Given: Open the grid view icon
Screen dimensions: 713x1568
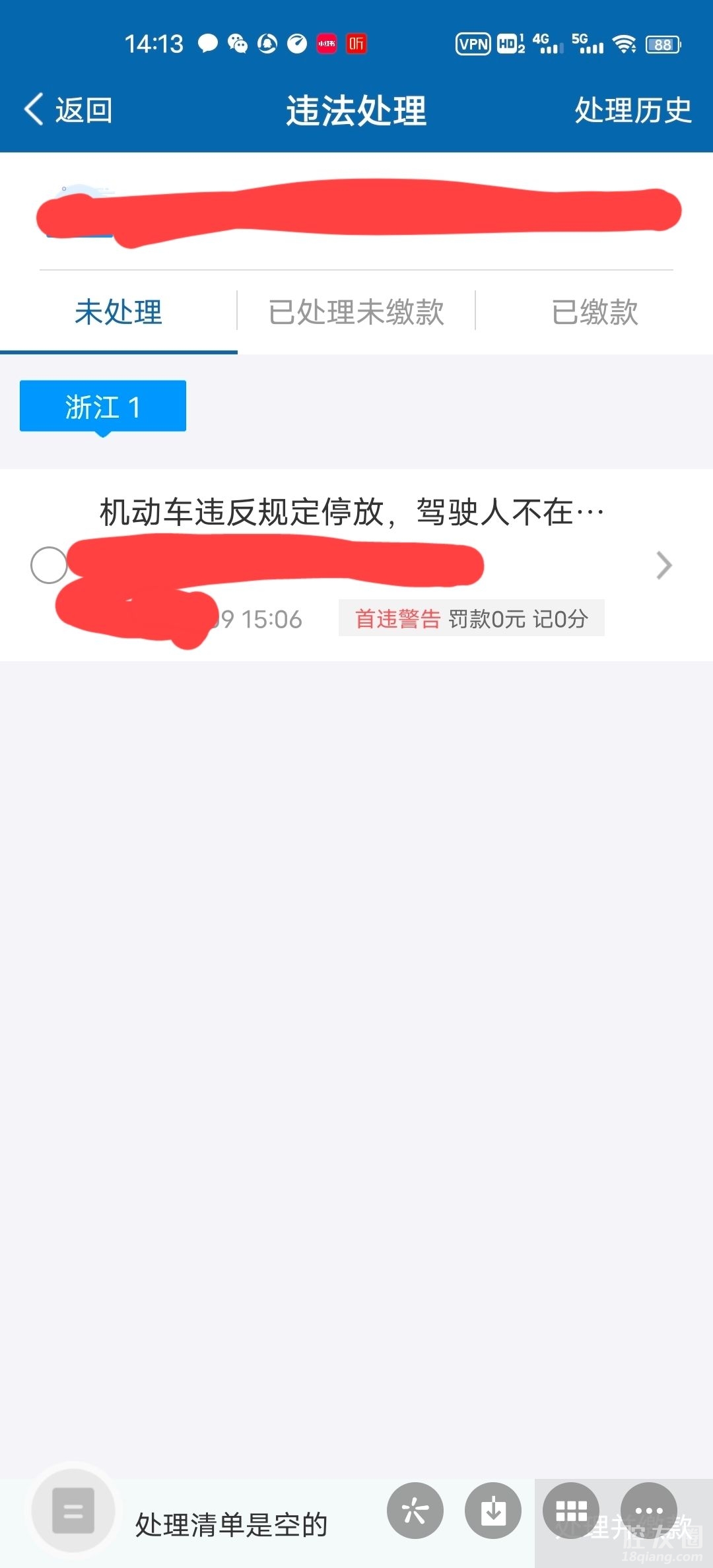Looking at the screenshot, I should (x=571, y=1511).
